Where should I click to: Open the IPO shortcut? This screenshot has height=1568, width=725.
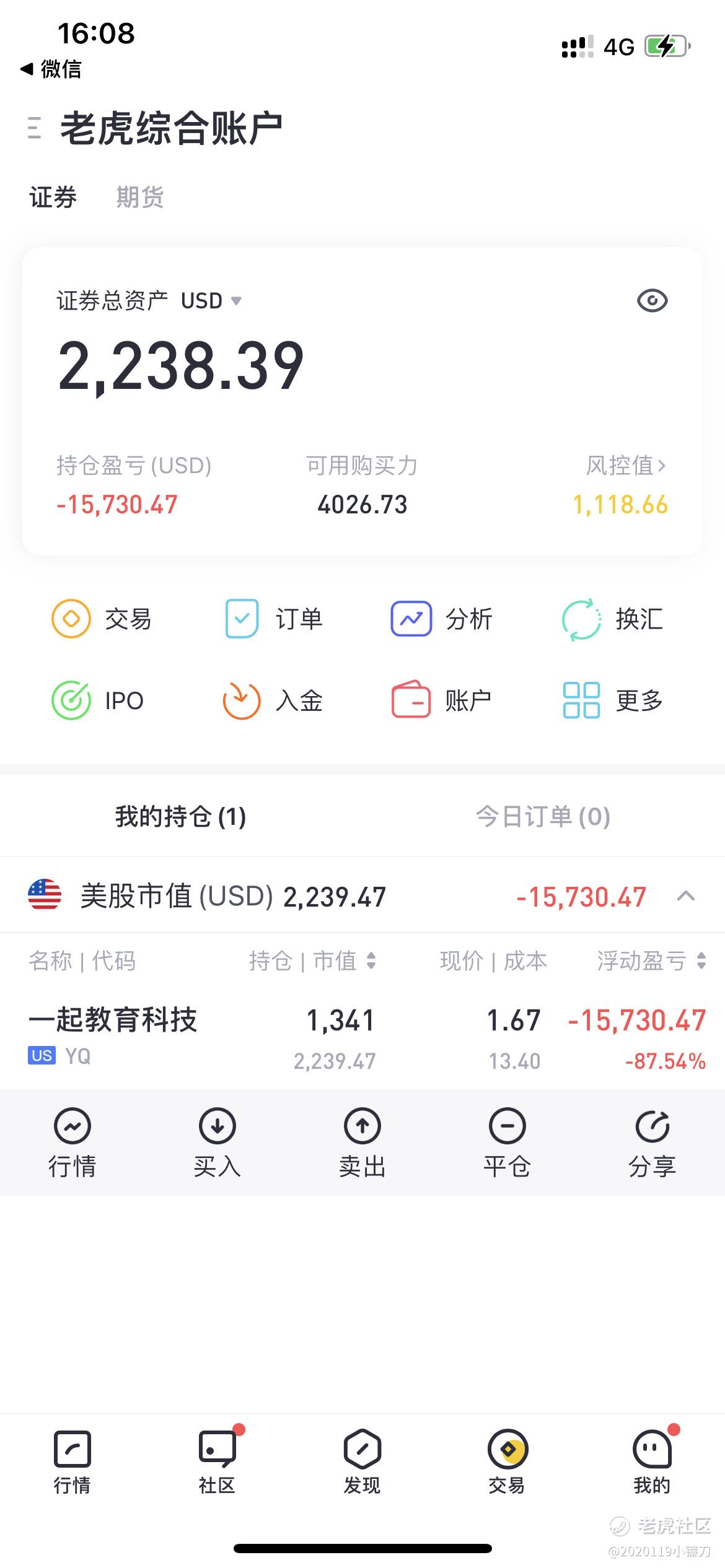pos(97,700)
